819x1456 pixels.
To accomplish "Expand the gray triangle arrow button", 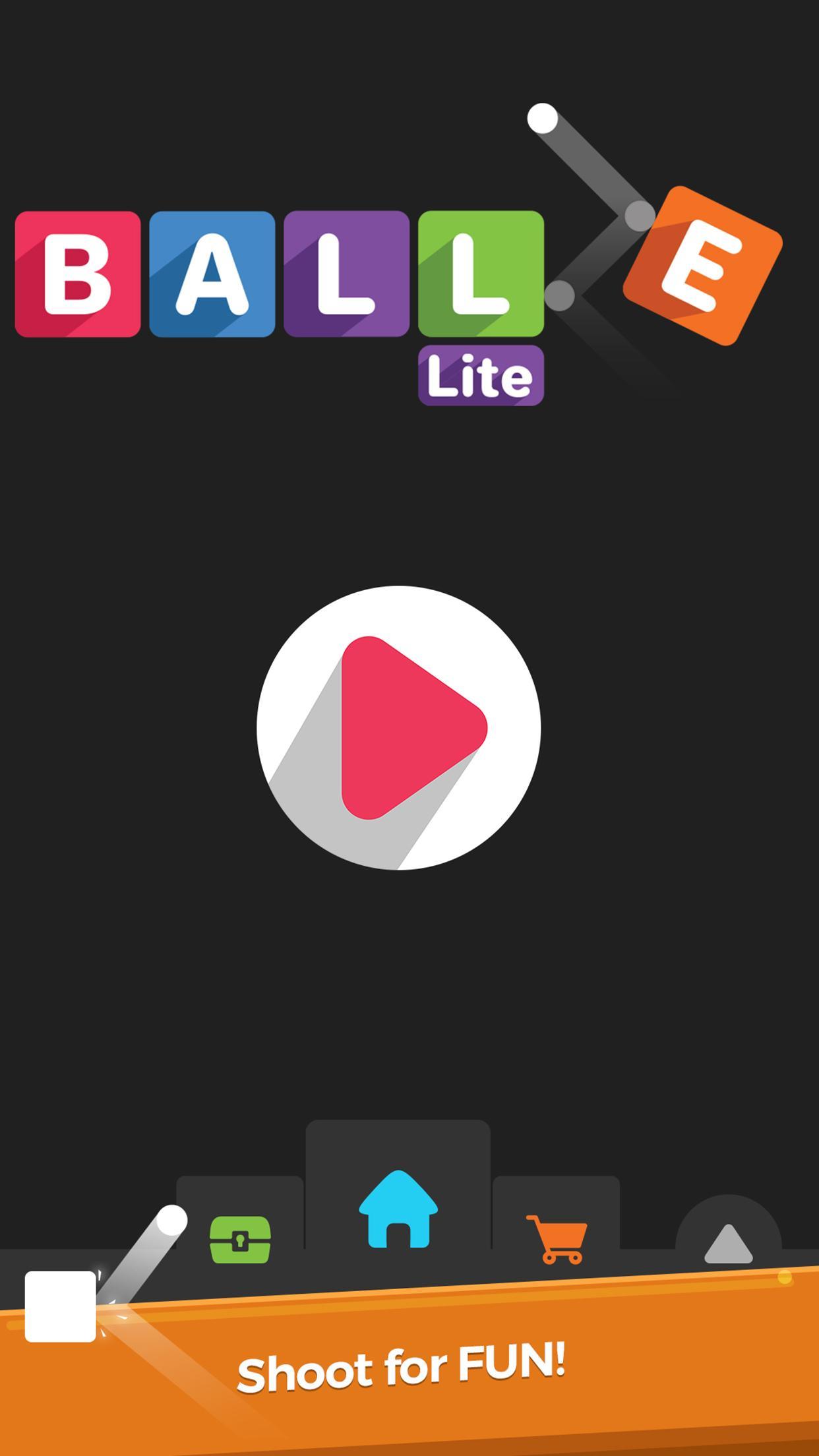I will pos(728,1242).
